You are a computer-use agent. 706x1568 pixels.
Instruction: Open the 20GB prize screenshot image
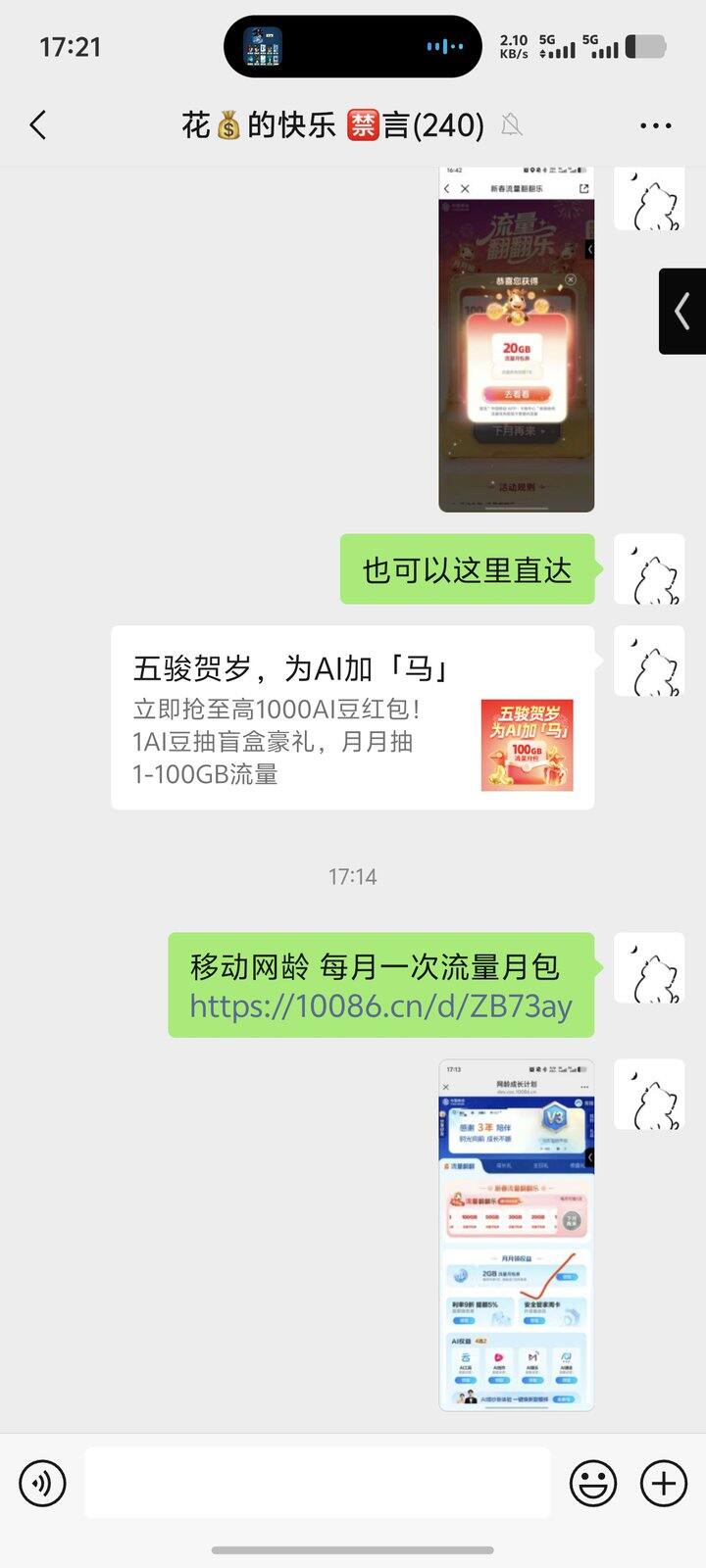pyautogui.click(x=516, y=338)
